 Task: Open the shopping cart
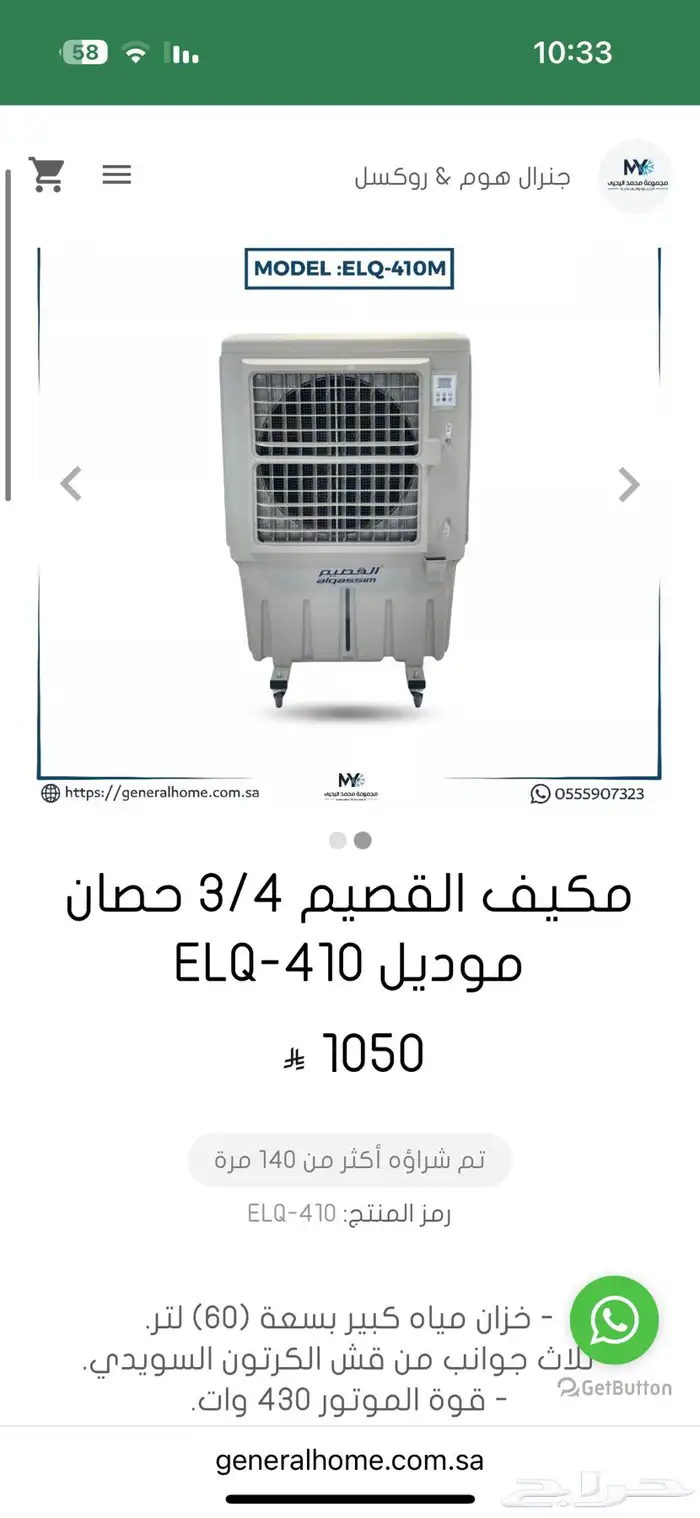tap(47, 175)
